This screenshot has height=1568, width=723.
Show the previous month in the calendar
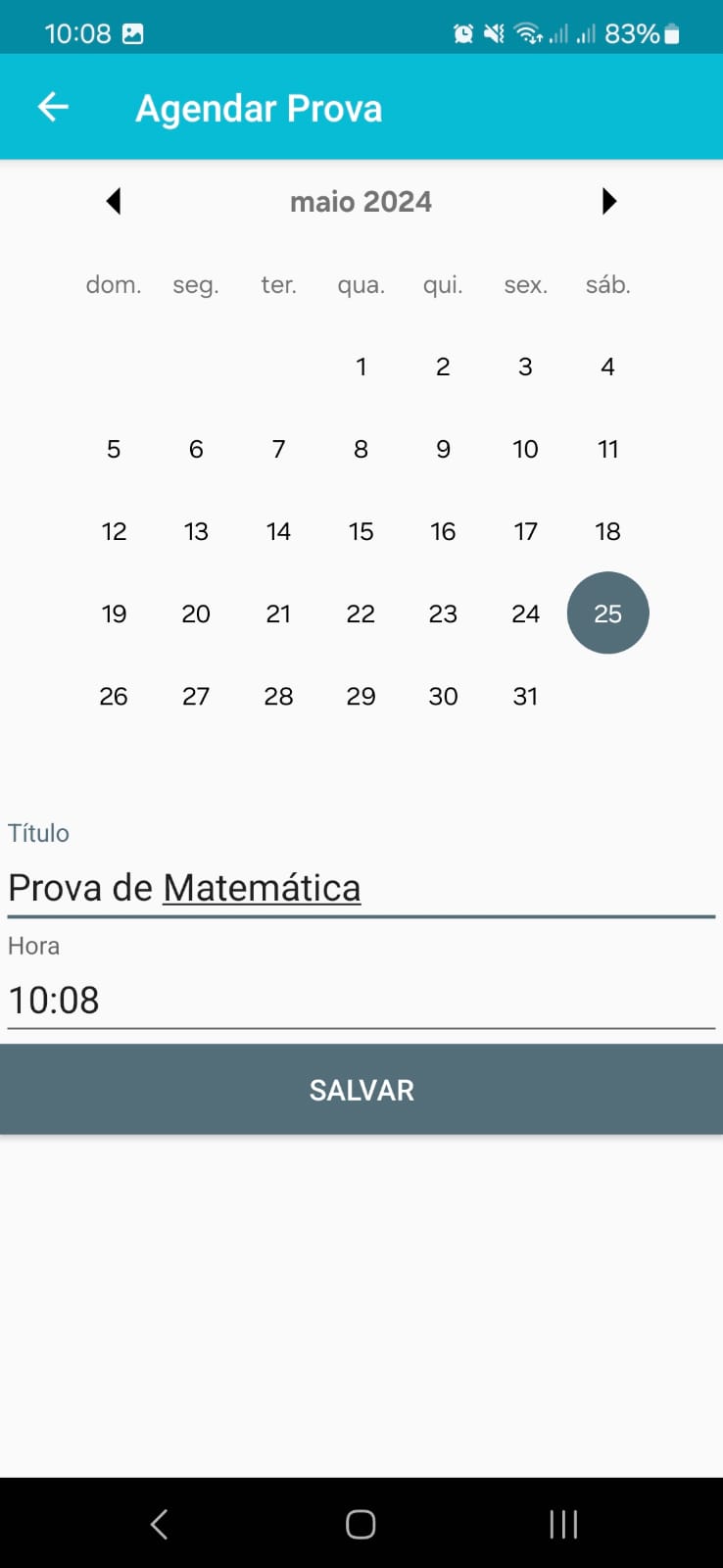click(x=114, y=201)
